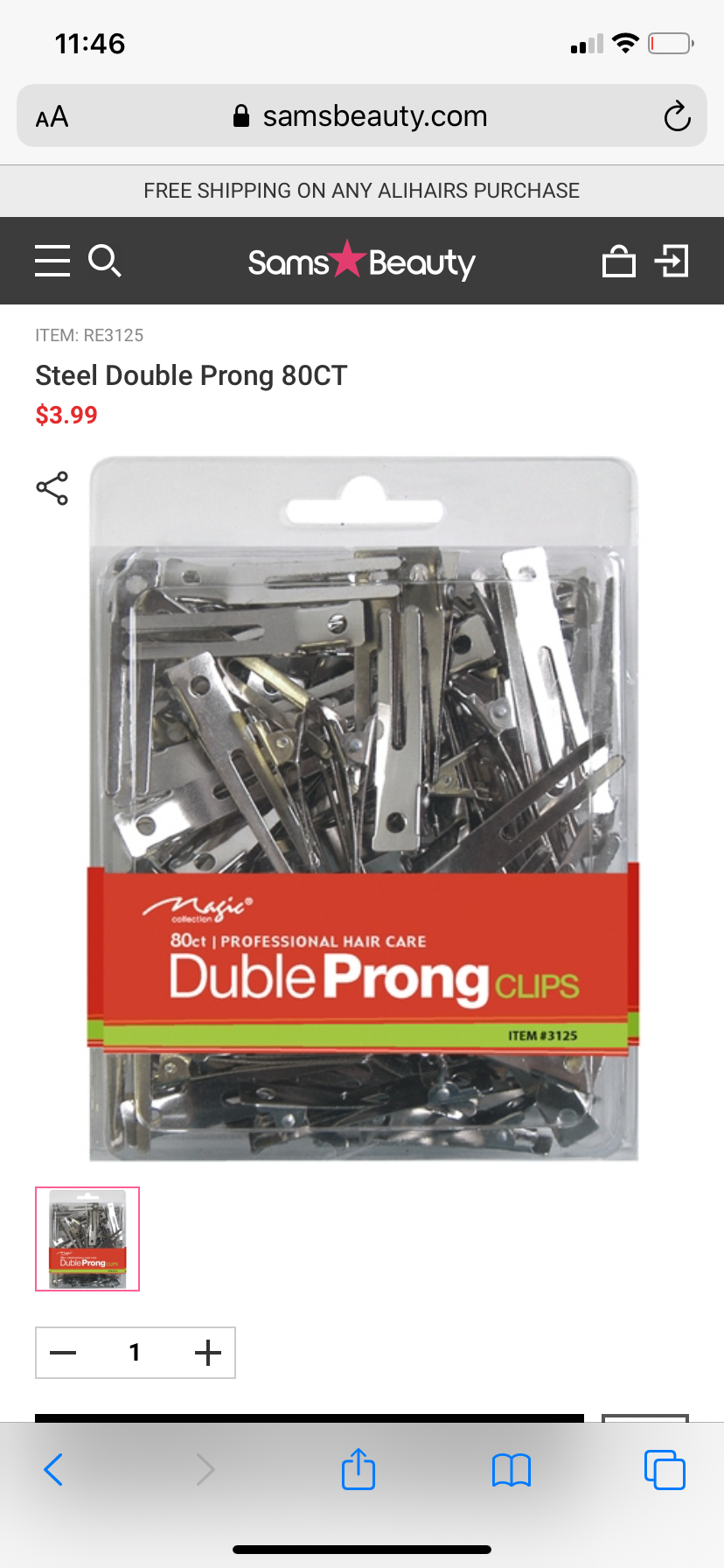The width and height of the screenshot is (724, 1568).
Task: Share this product using the share icon
Action: coord(51,489)
